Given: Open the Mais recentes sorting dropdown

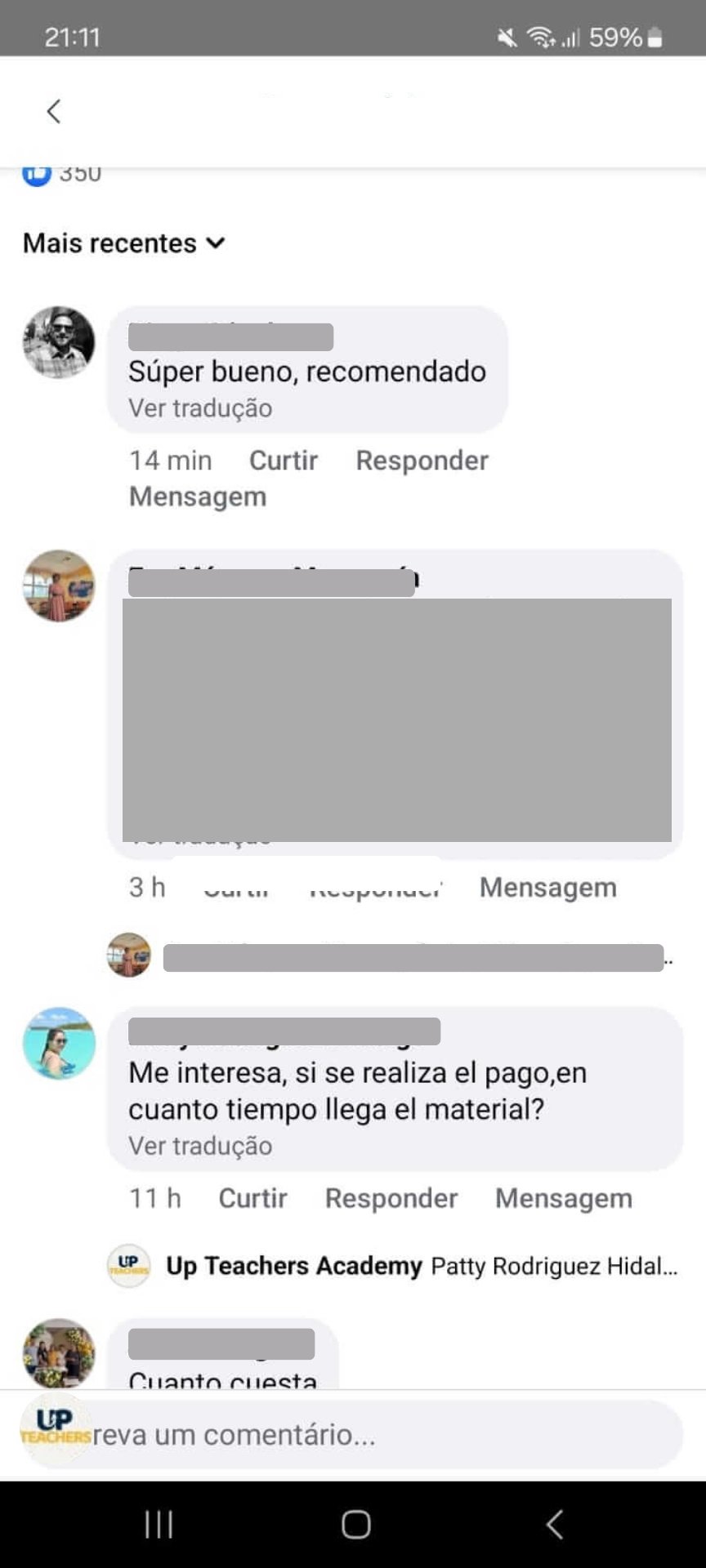Looking at the screenshot, I should click(x=124, y=243).
